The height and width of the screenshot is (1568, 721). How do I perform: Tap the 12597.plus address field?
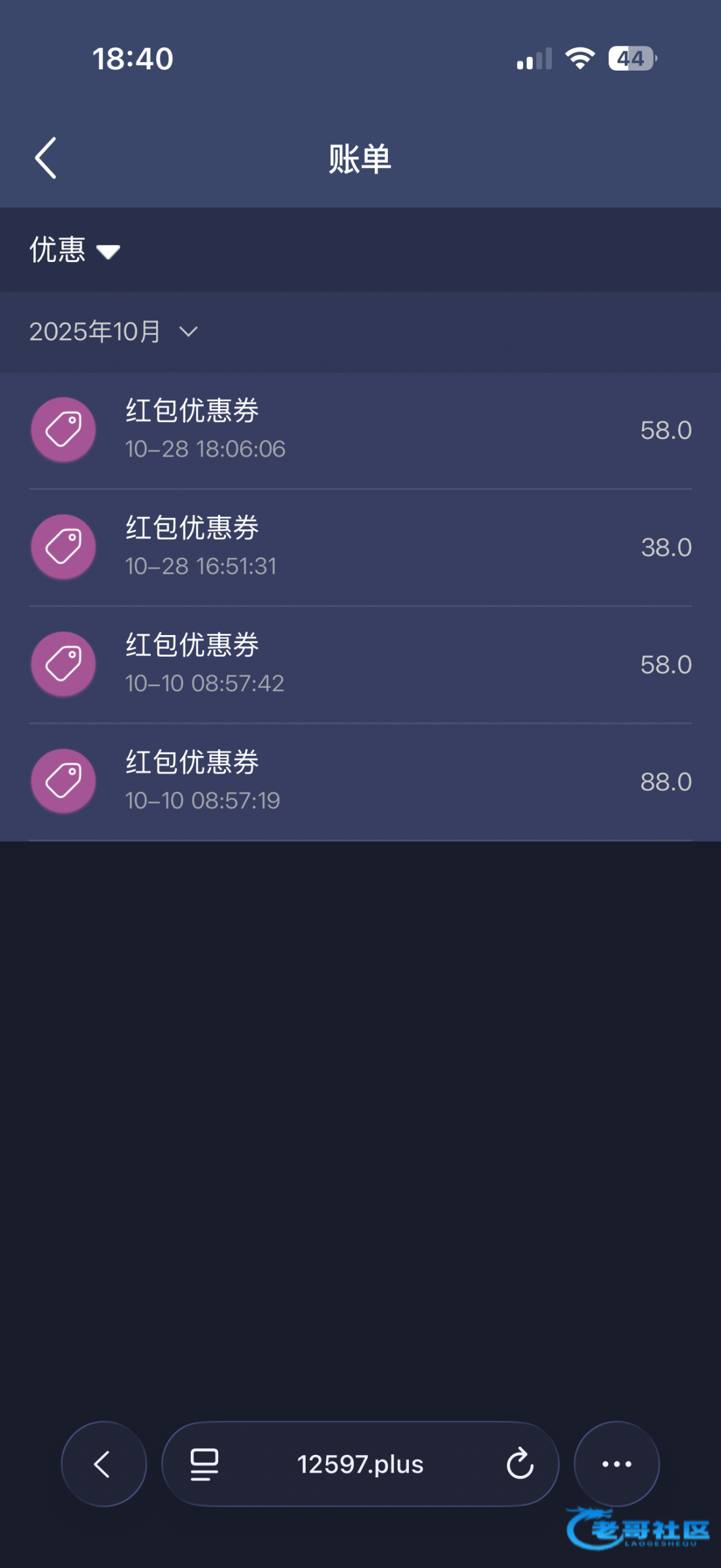(x=360, y=1464)
